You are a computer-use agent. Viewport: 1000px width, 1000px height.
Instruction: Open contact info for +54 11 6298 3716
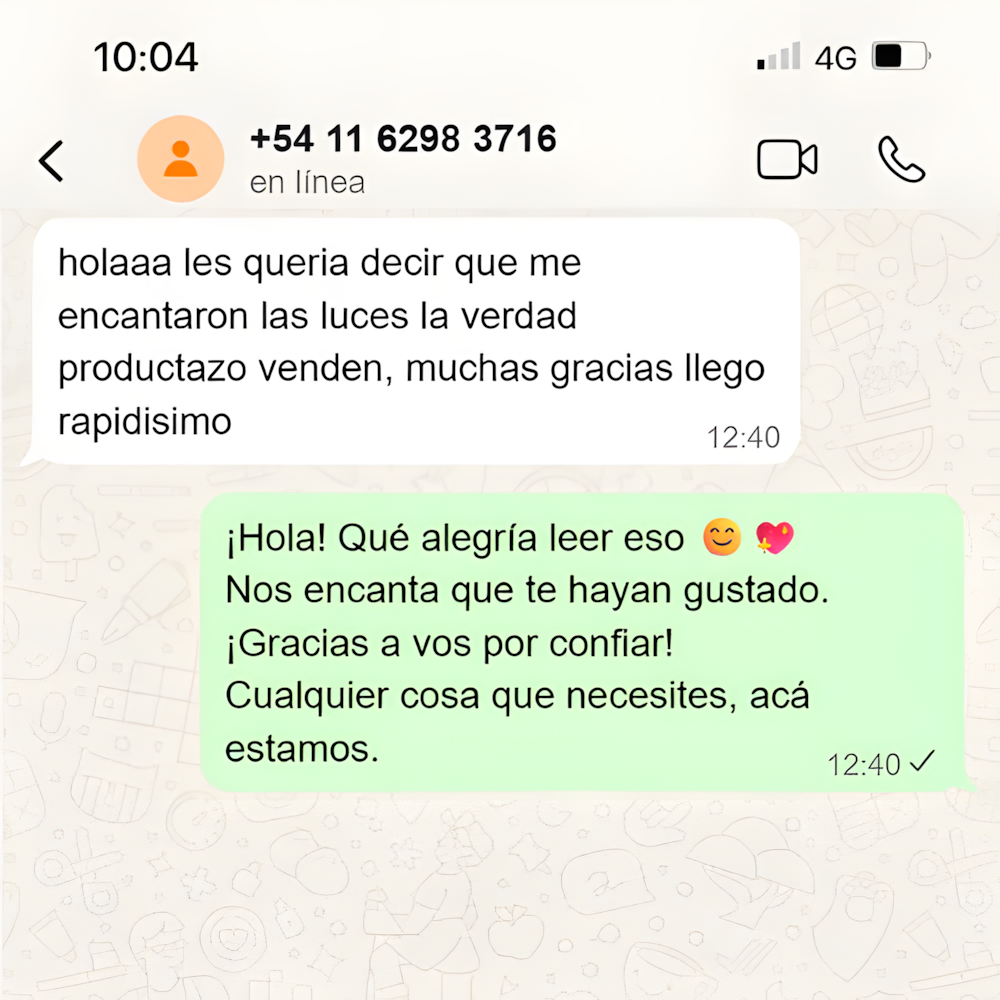(403, 140)
